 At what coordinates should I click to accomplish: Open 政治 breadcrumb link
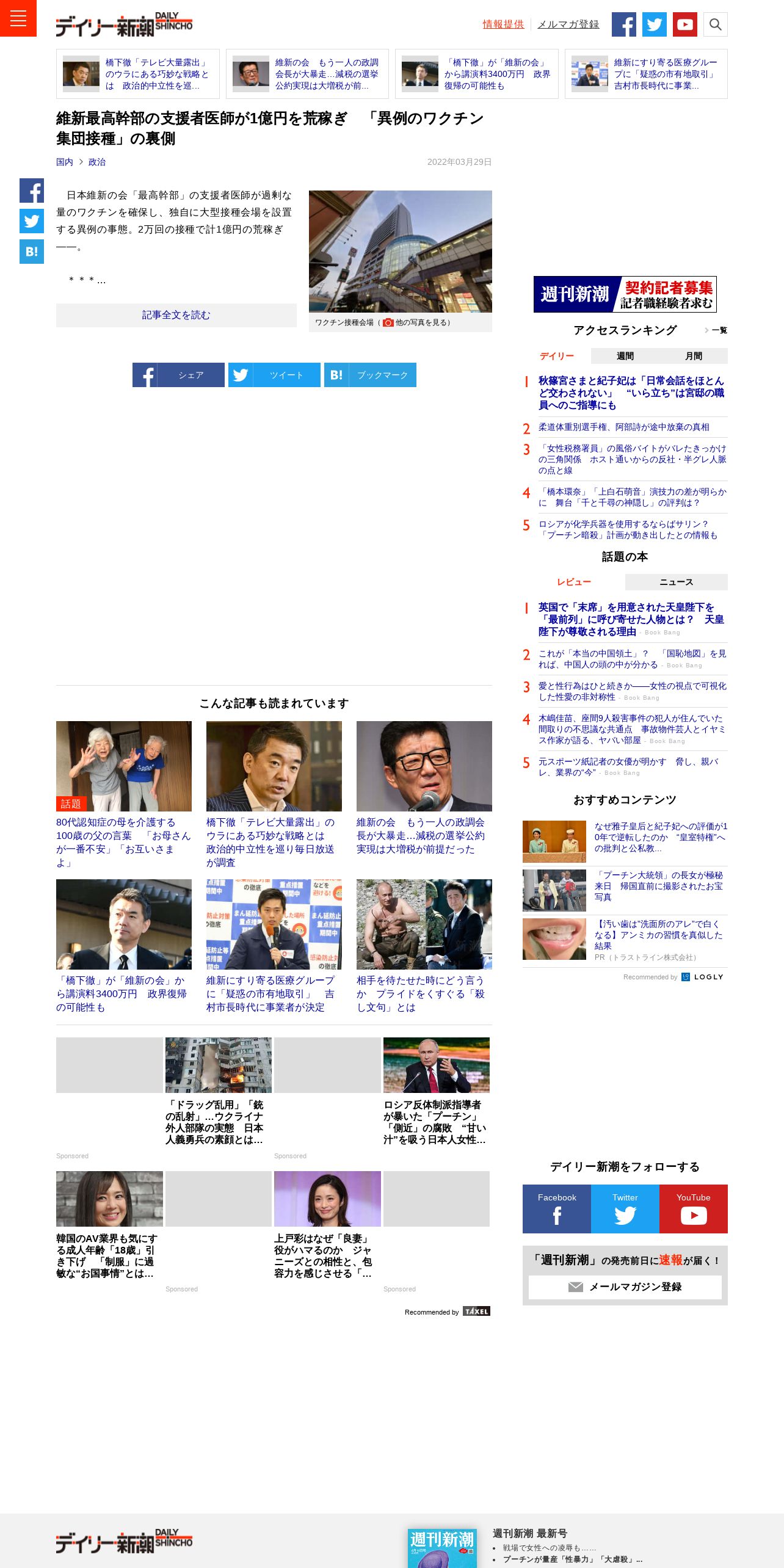tap(97, 162)
